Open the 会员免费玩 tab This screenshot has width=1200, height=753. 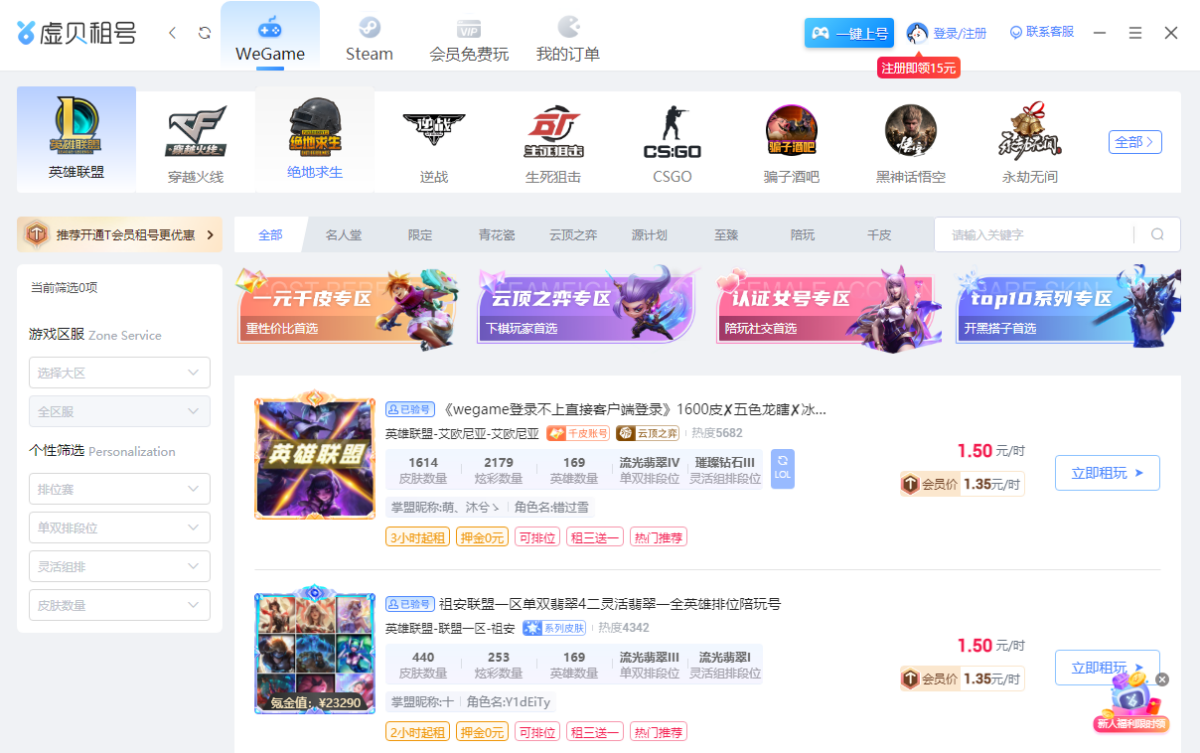tap(468, 40)
